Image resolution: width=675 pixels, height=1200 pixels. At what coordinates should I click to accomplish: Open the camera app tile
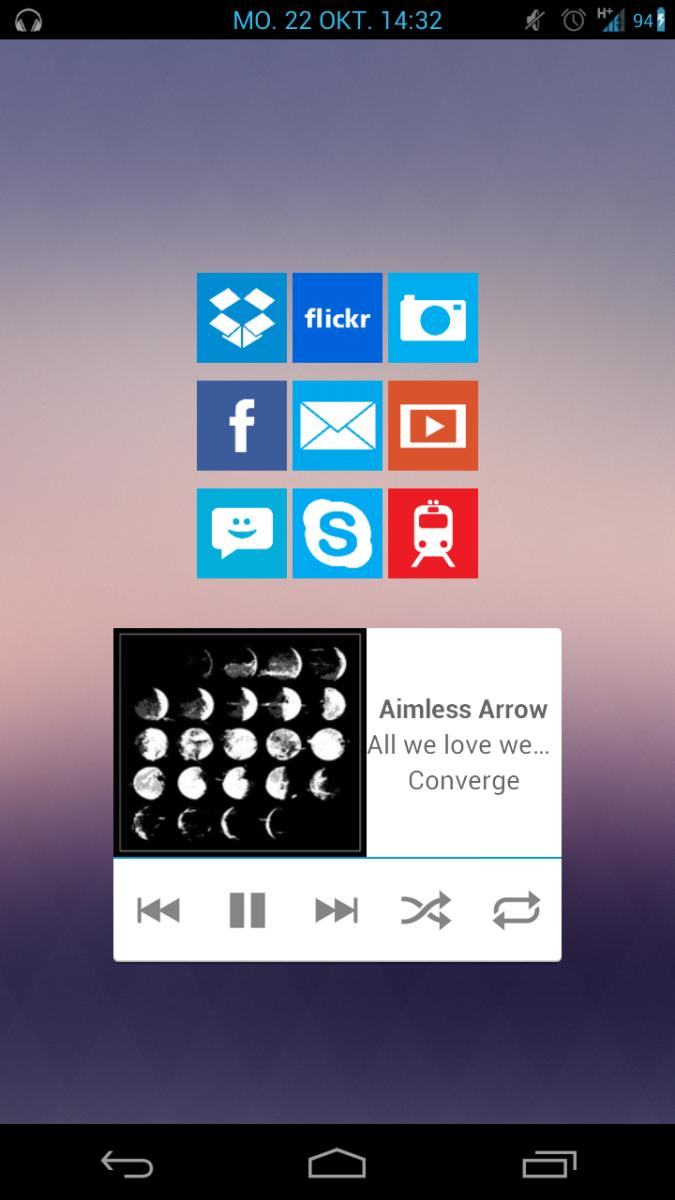(x=433, y=317)
